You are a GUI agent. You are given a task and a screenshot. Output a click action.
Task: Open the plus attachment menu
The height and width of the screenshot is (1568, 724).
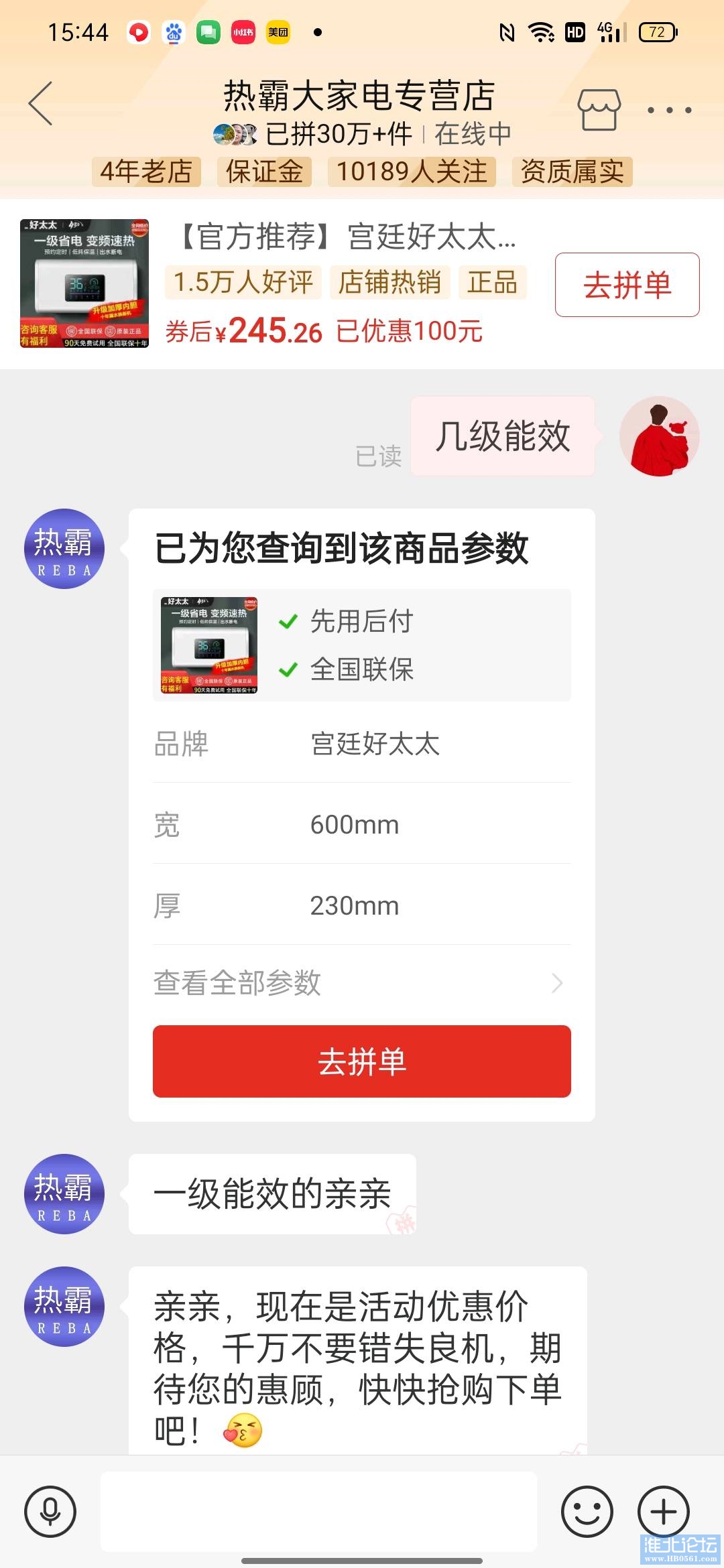[664, 1511]
